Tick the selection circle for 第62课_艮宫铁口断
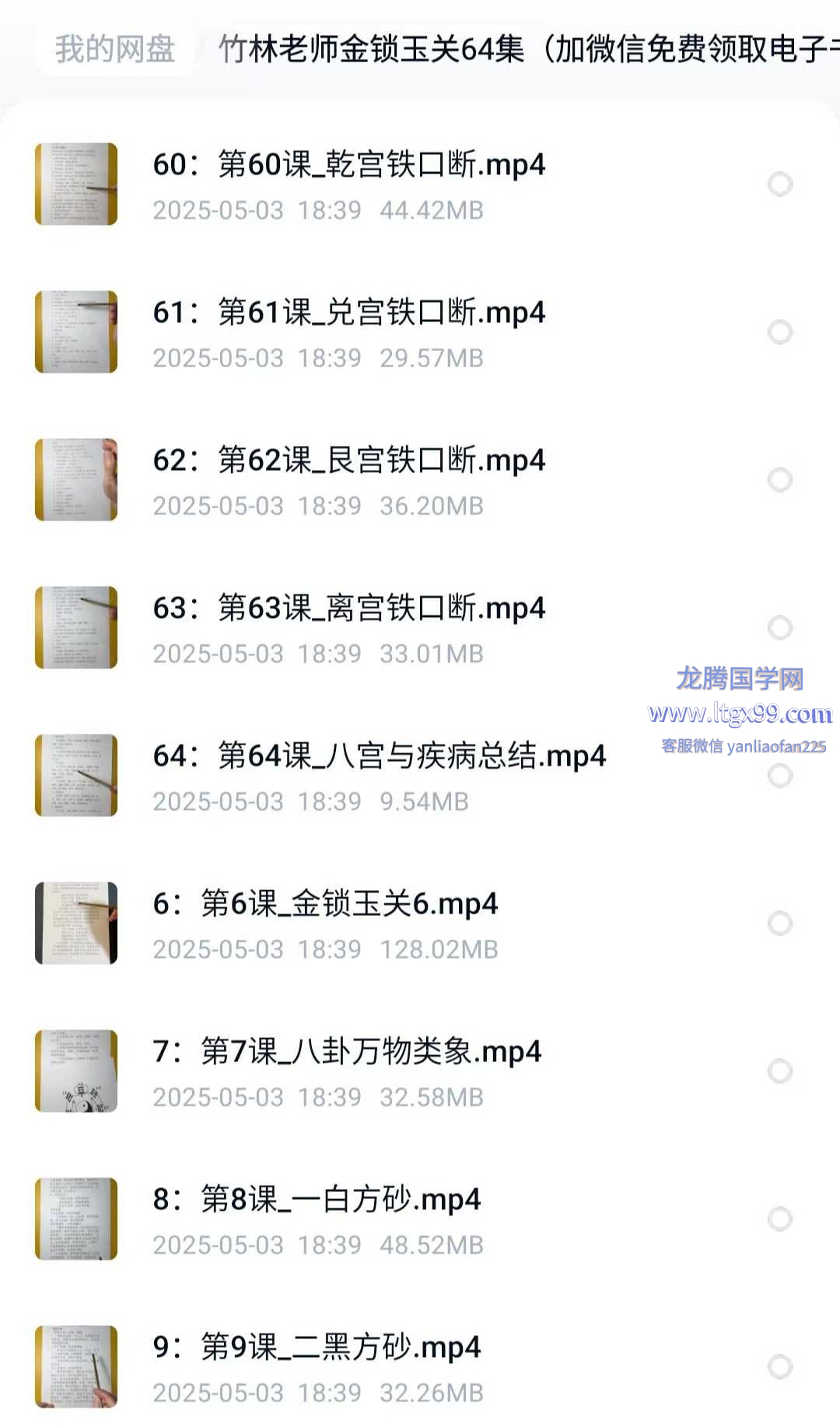Image resolution: width=840 pixels, height=1427 pixels. (780, 480)
